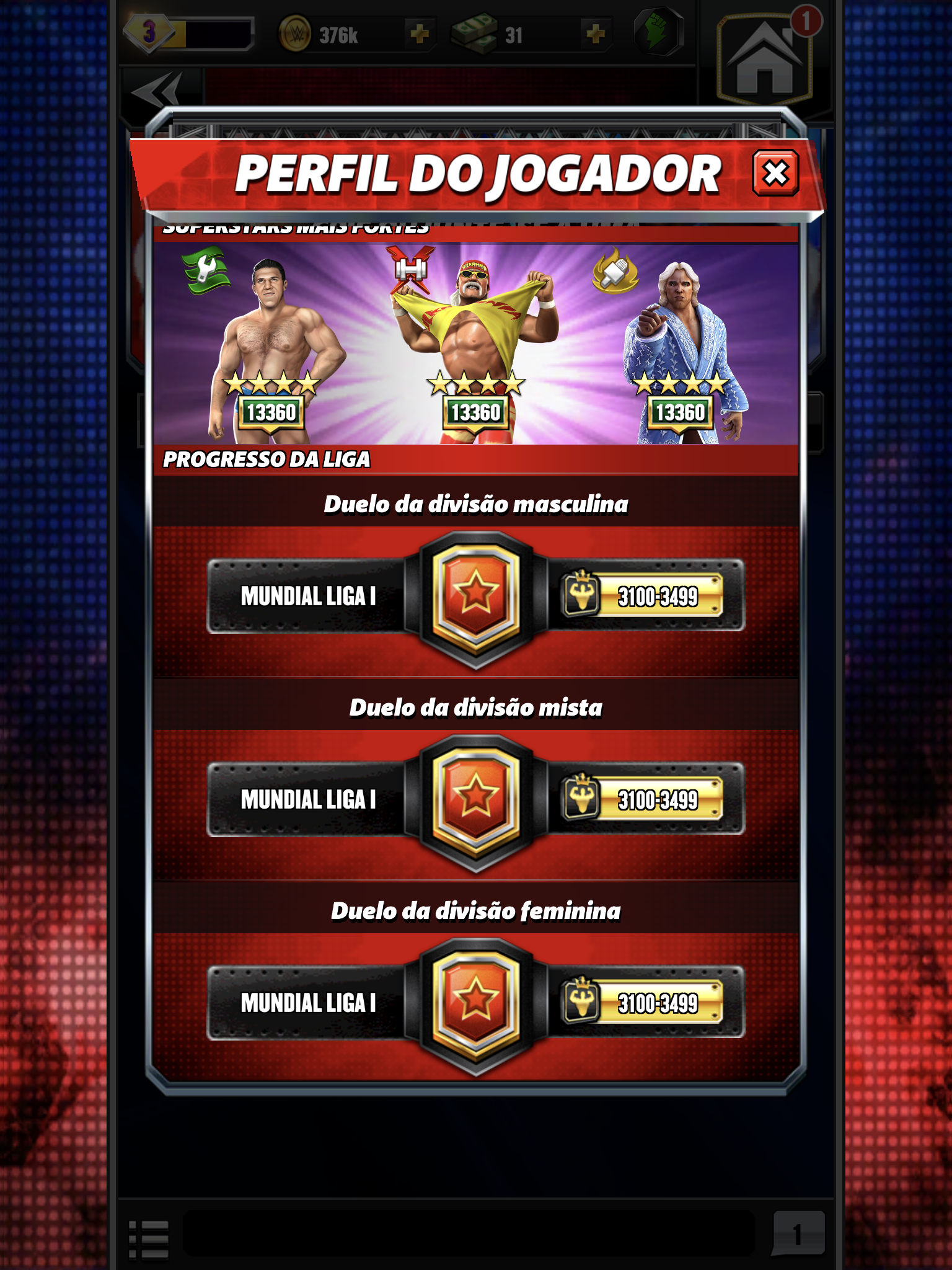Add more coins with the plus button
Screen dimensions: 952x1270
420,34
